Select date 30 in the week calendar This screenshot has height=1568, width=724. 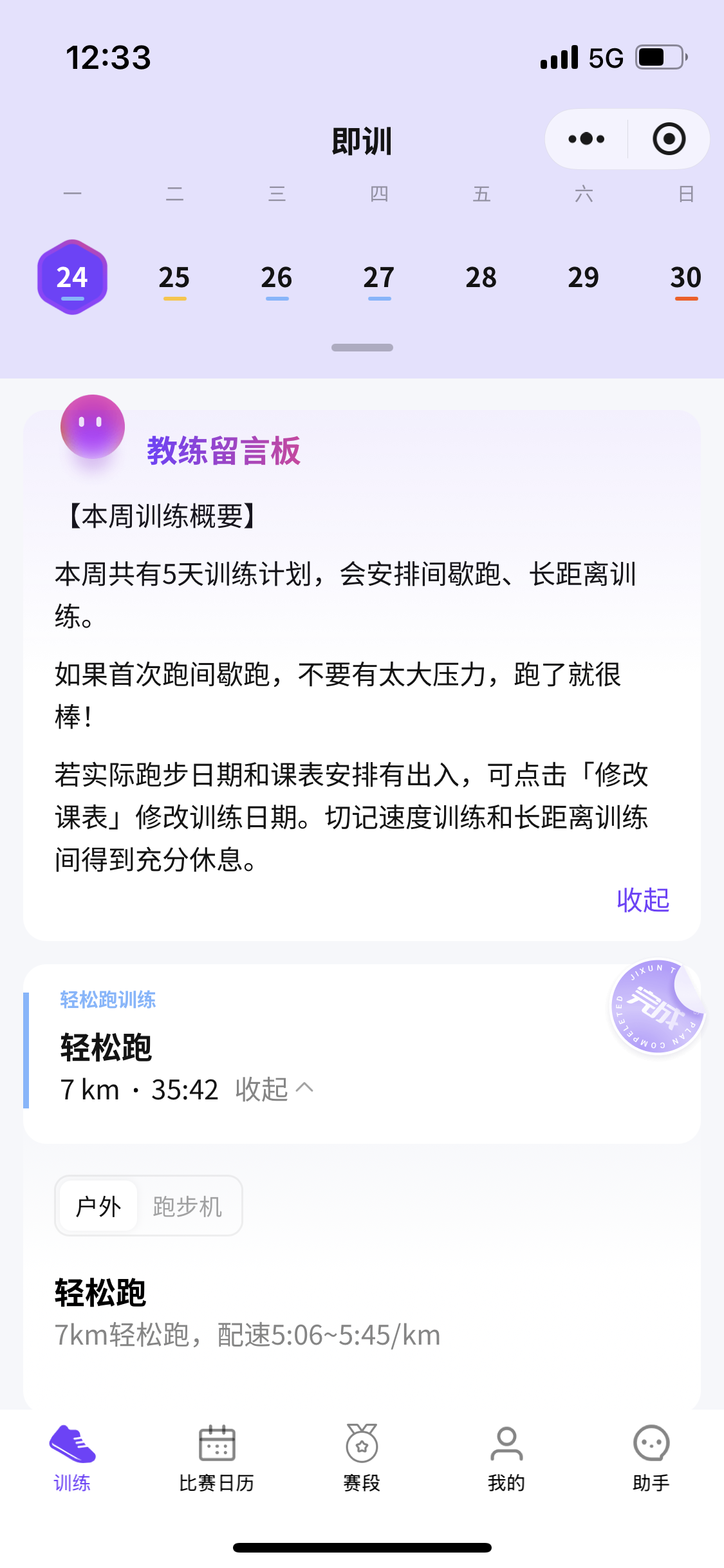click(686, 277)
